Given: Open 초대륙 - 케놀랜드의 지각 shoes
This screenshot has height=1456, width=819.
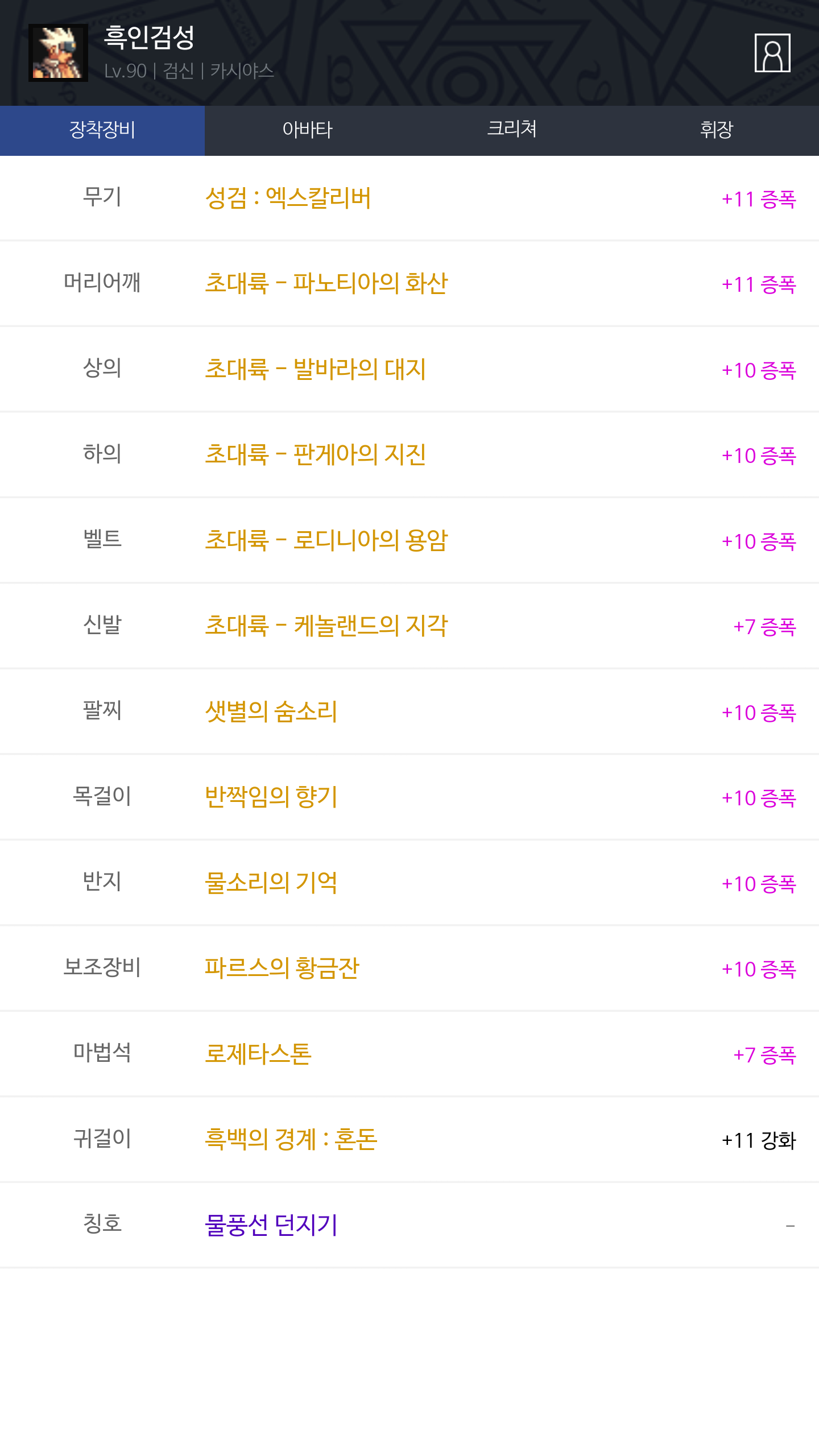Looking at the screenshot, I should 326,626.
